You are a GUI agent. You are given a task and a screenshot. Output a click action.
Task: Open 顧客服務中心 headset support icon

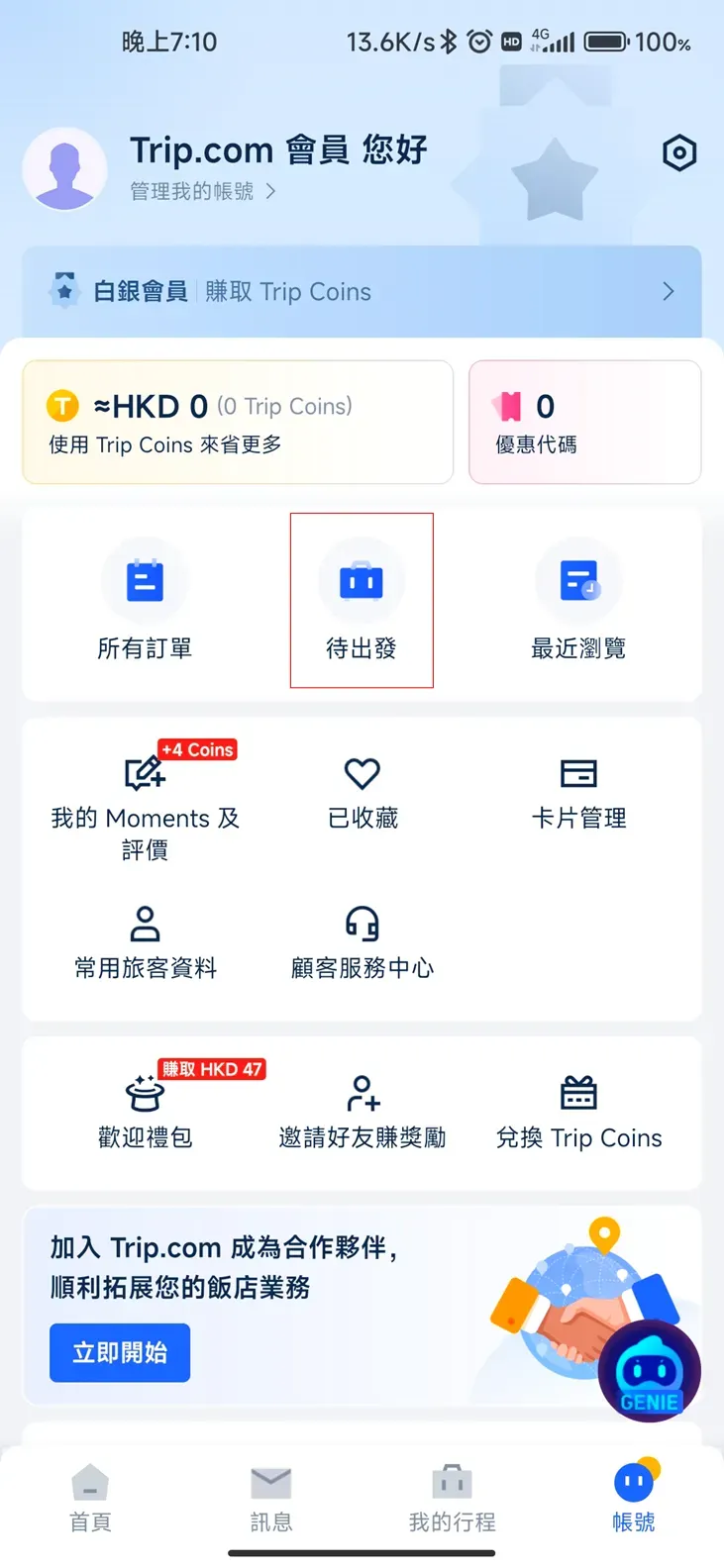tap(362, 924)
